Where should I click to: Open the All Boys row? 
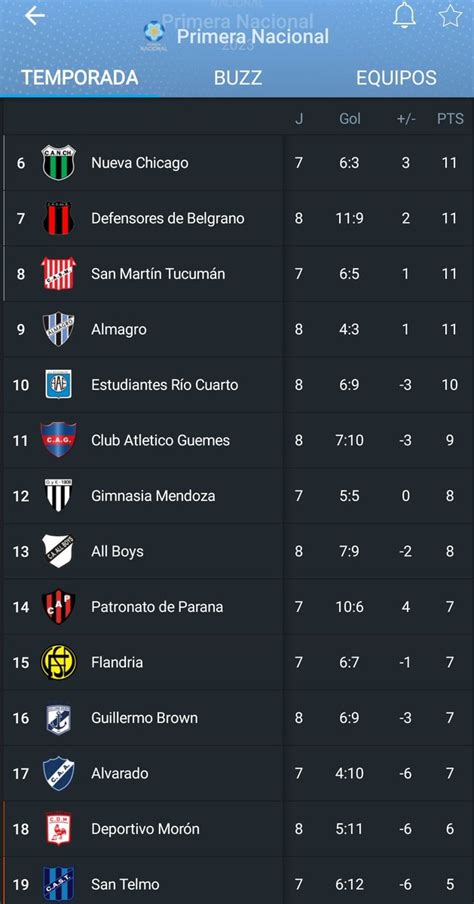click(237, 551)
